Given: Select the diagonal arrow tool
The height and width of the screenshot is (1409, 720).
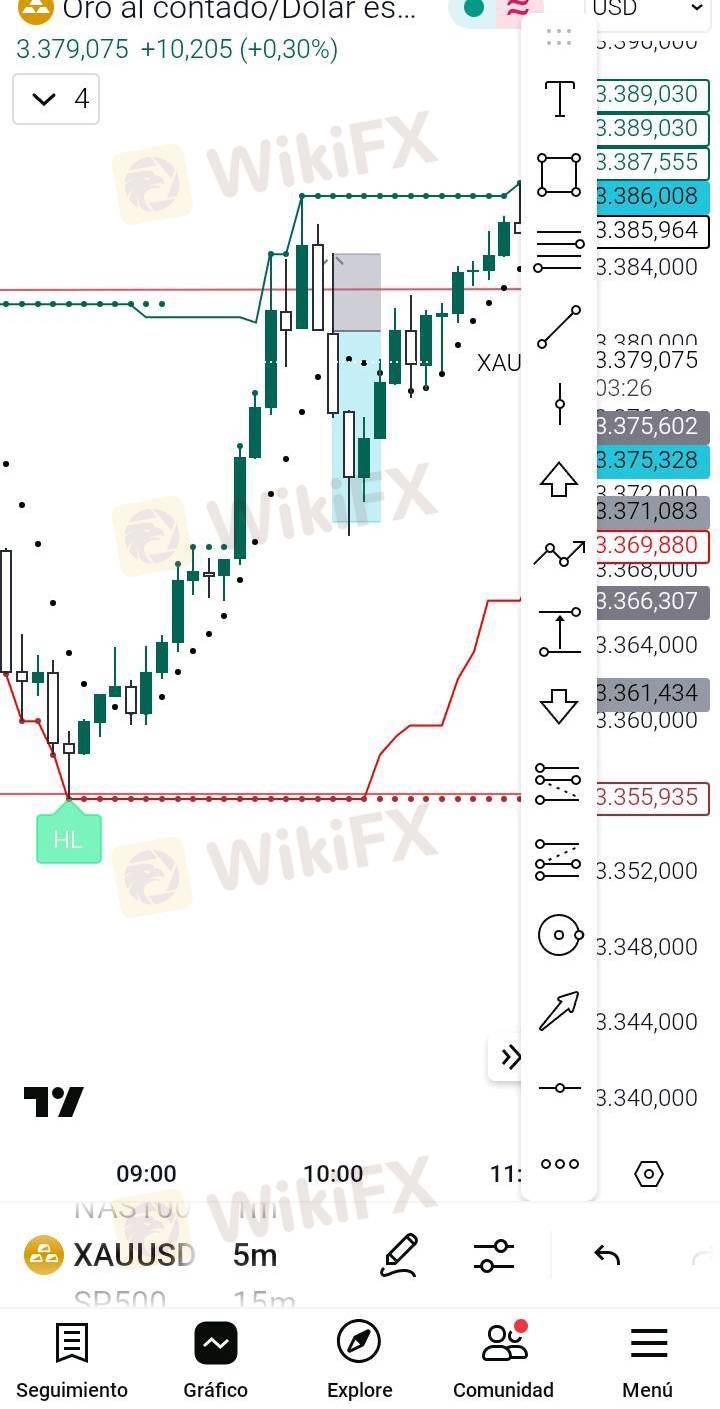Looking at the screenshot, I should [x=559, y=1011].
